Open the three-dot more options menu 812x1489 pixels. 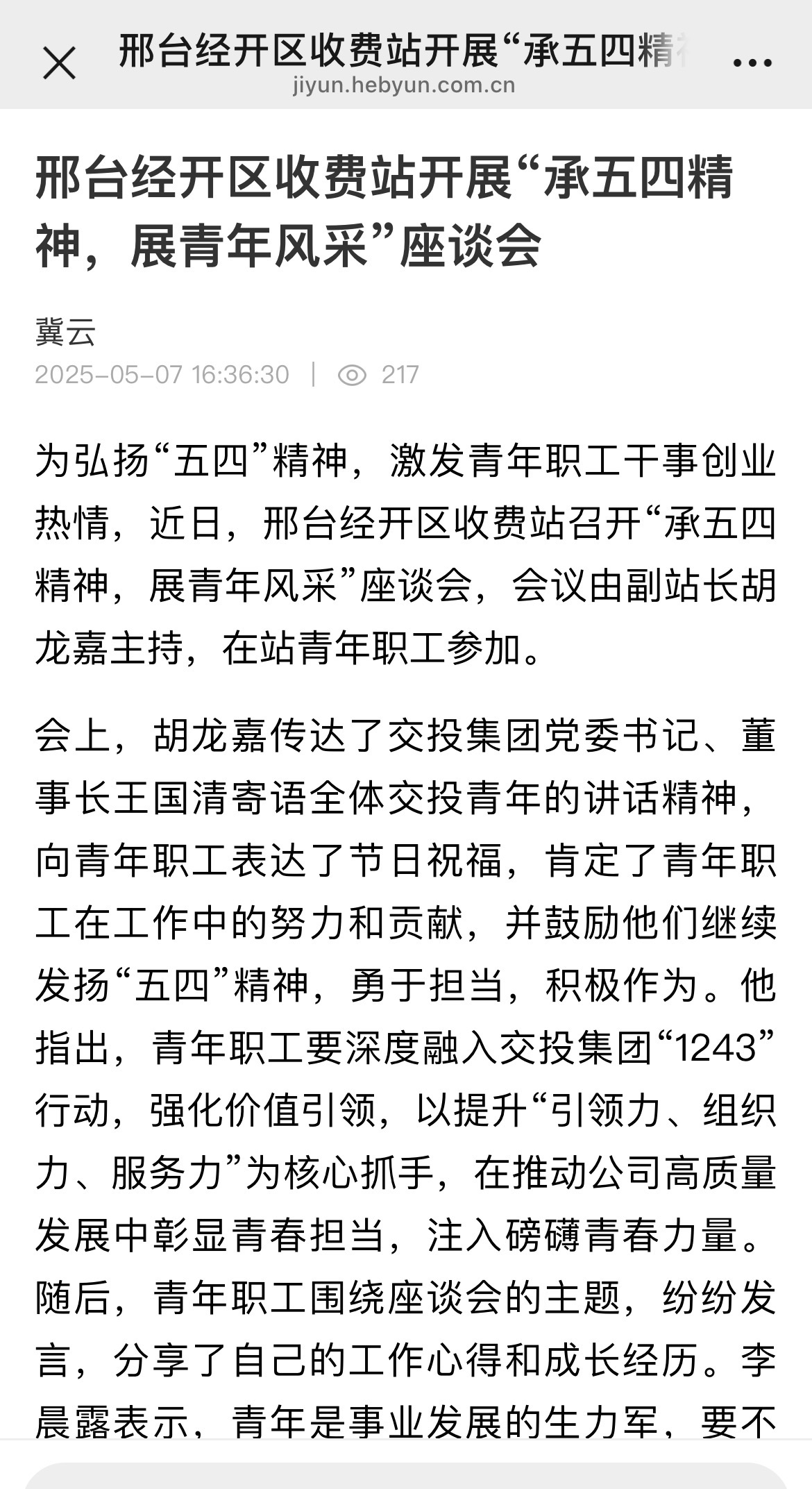[x=753, y=62]
